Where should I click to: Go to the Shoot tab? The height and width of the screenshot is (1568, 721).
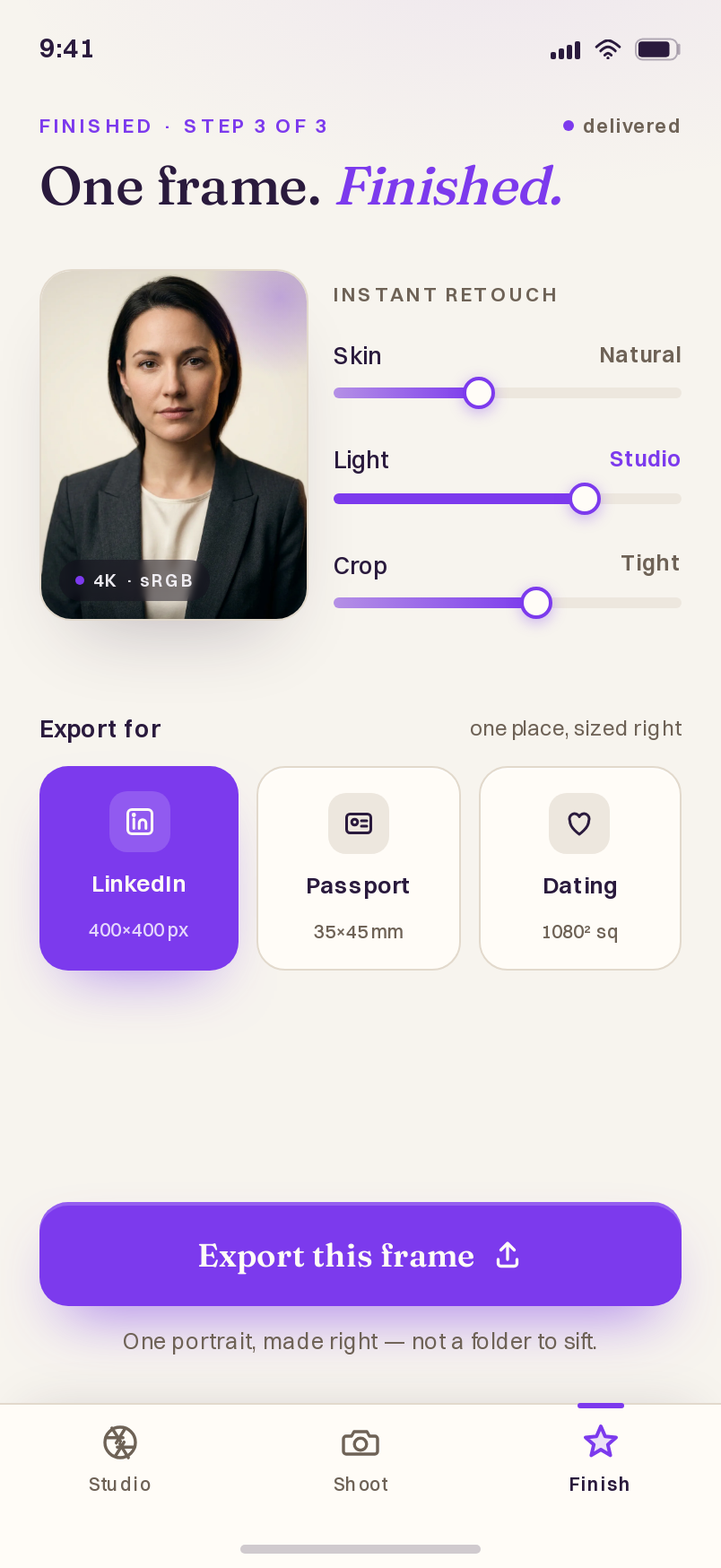[x=360, y=1459]
